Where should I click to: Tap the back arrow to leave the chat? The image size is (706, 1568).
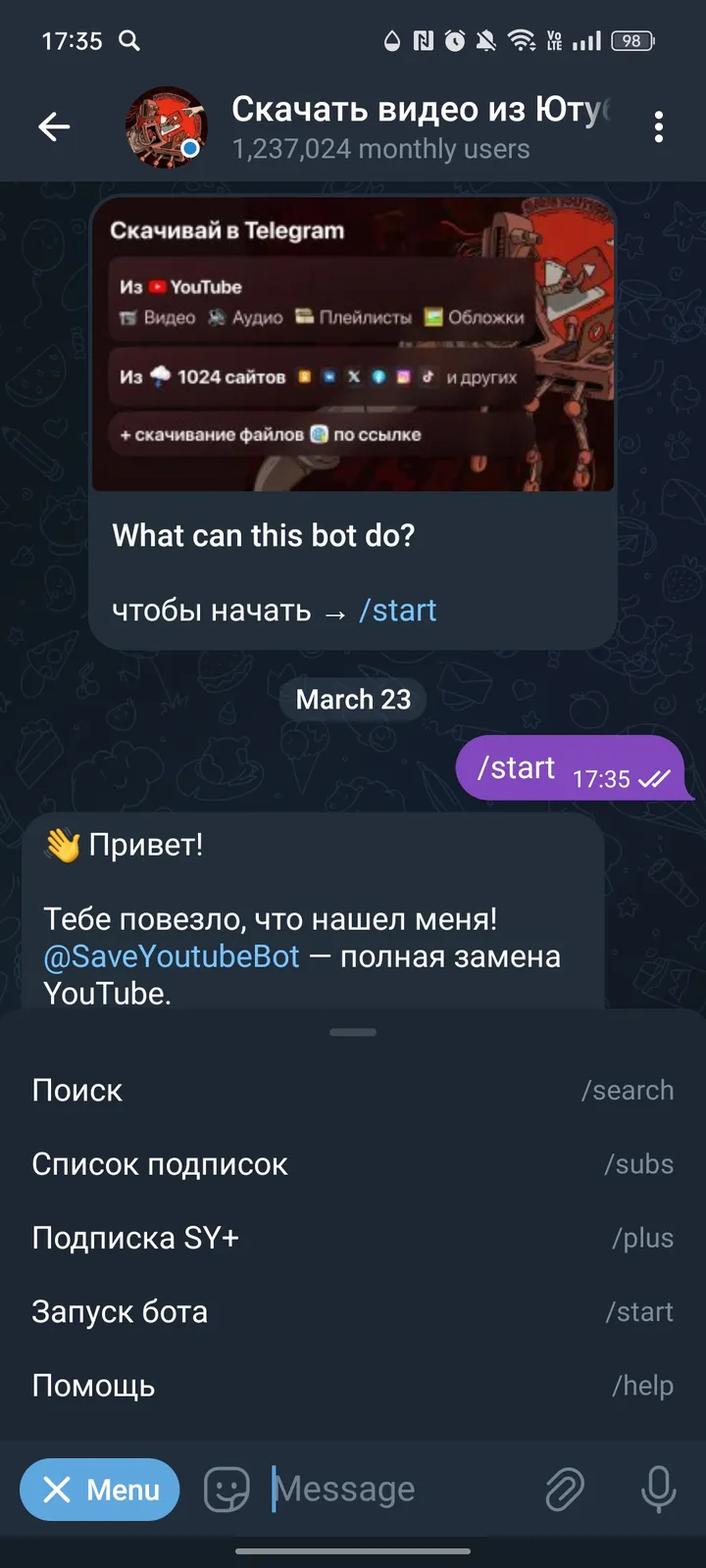pos(54,125)
